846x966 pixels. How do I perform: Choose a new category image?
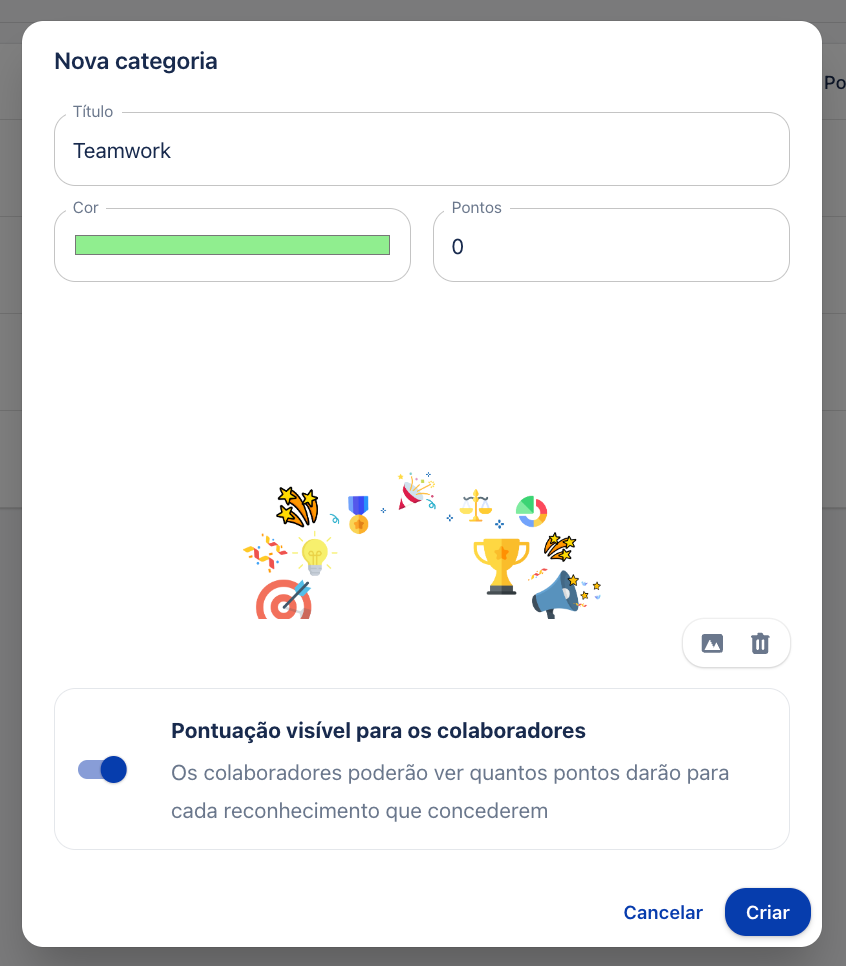pyautogui.click(x=712, y=643)
